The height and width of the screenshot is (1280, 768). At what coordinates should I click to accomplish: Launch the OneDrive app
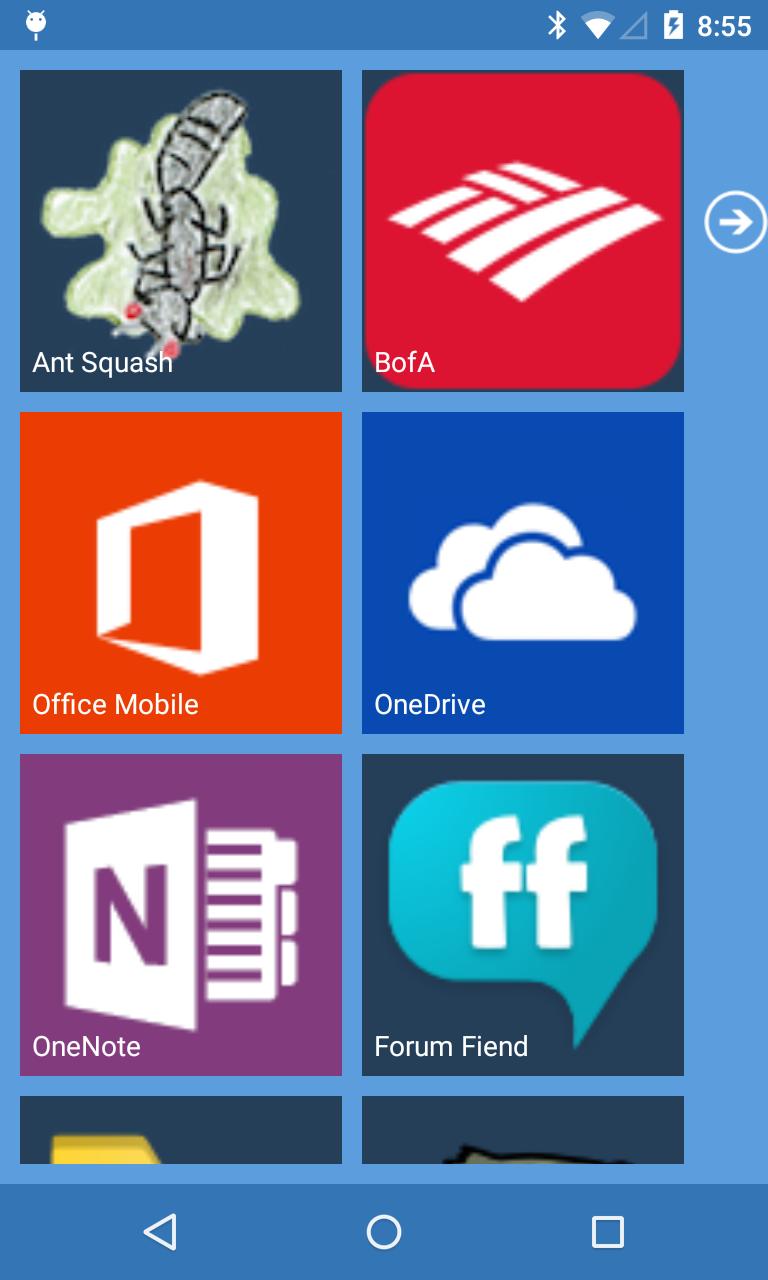click(522, 571)
